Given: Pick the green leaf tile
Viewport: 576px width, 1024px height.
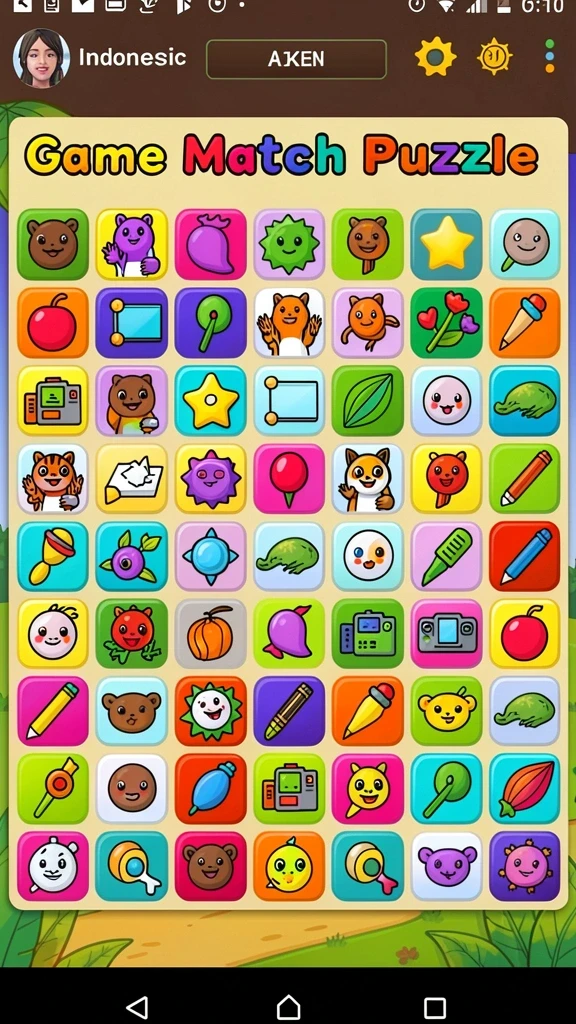Looking at the screenshot, I should pyautogui.click(x=368, y=400).
